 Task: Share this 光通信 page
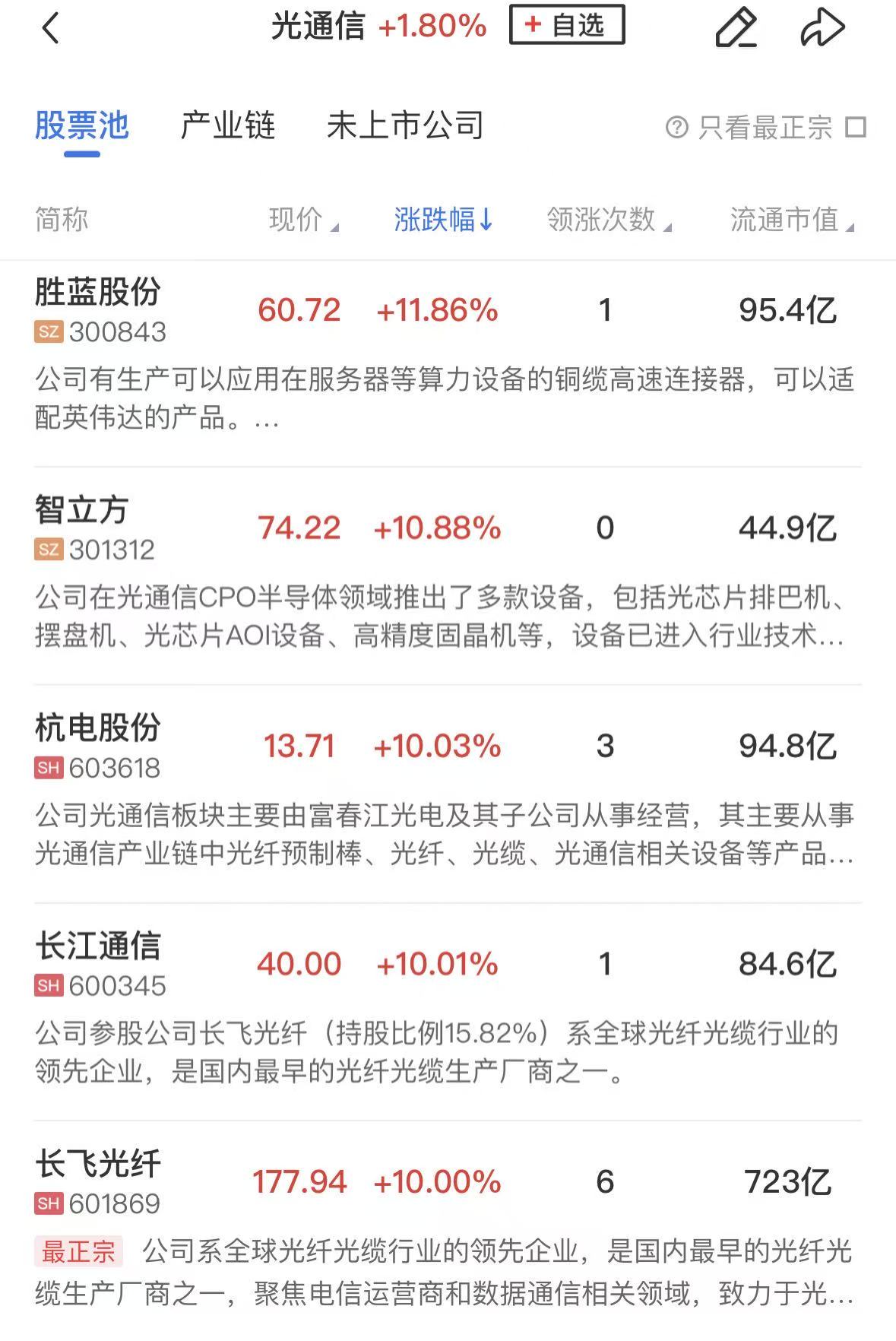click(823, 28)
